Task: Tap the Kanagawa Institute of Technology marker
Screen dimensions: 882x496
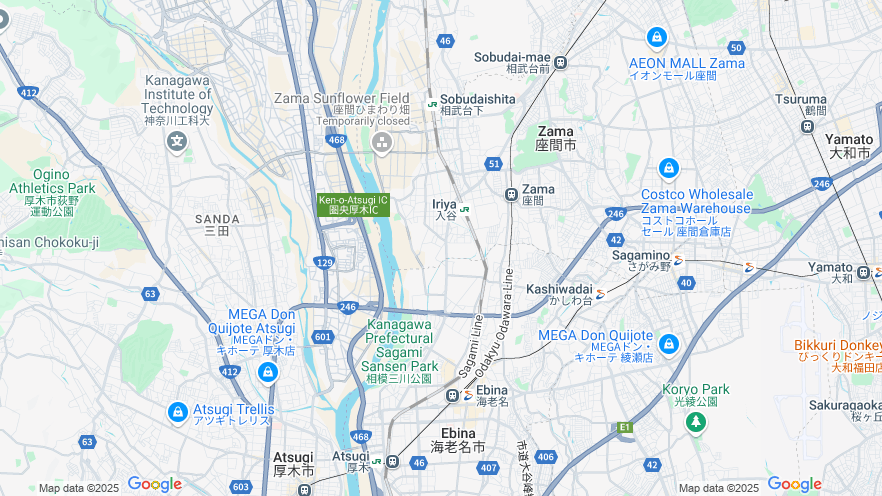Action: tap(178, 140)
